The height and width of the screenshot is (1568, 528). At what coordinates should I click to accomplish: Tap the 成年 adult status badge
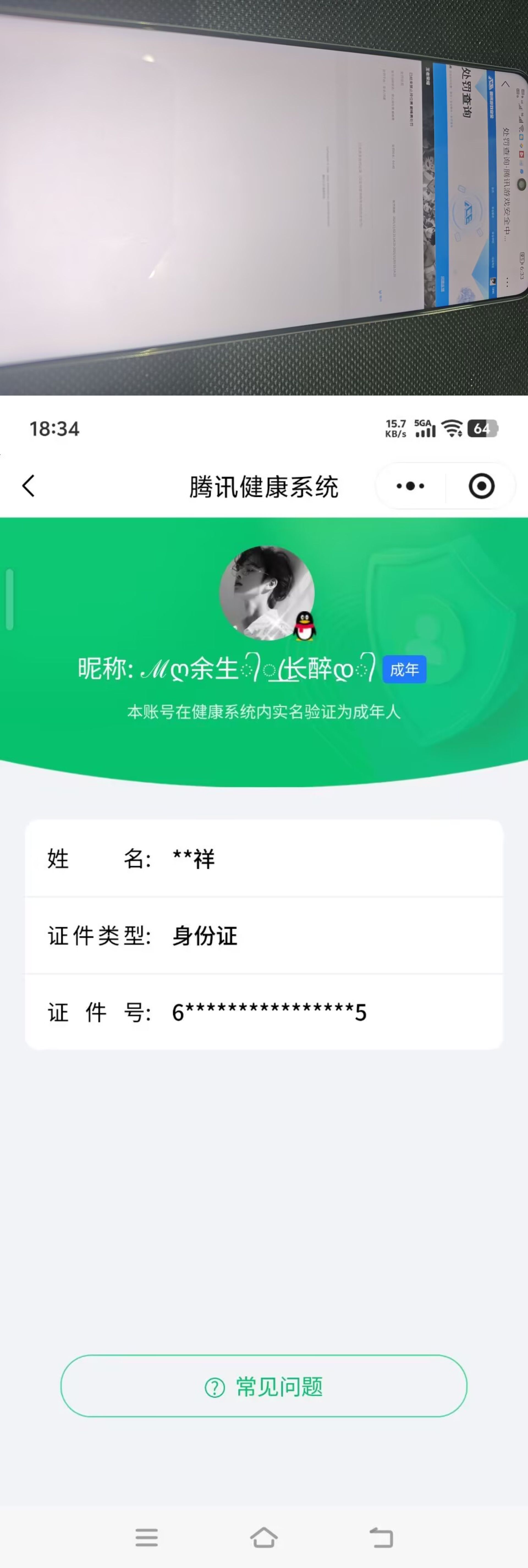tap(404, 668)
